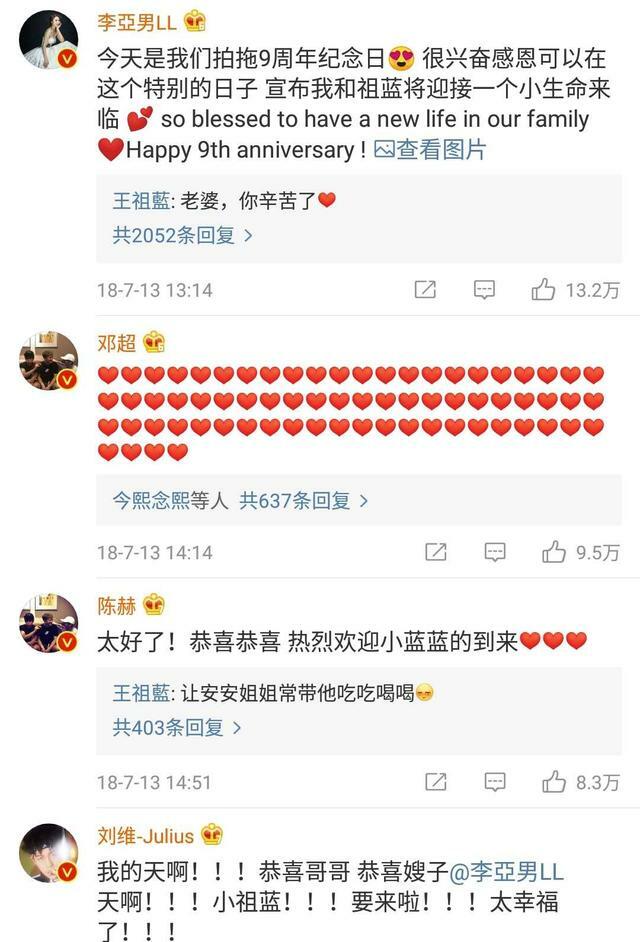This screenshot has width=640, height=942.
Task: Open 陈赫's profile avatar
Action: pyautogui.click(x=47, y=623)
